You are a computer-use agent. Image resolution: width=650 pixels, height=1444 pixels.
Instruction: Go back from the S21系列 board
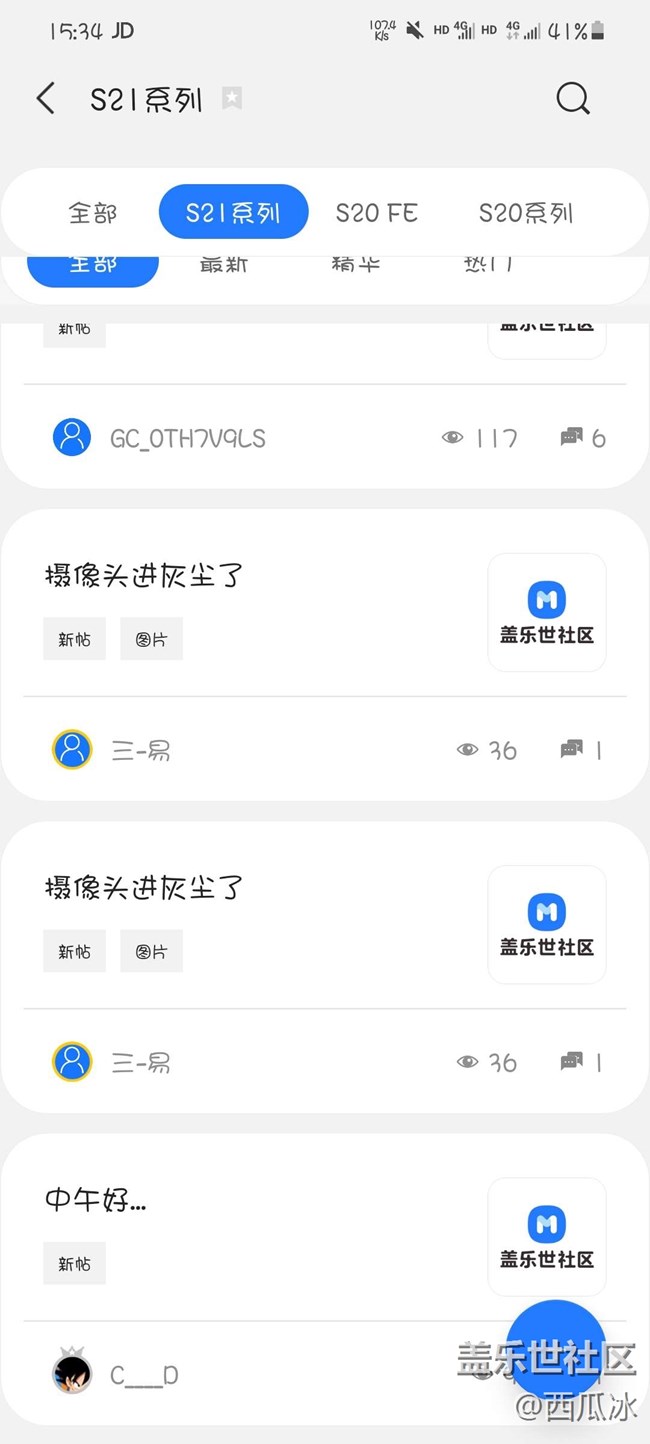pos(46,99)
